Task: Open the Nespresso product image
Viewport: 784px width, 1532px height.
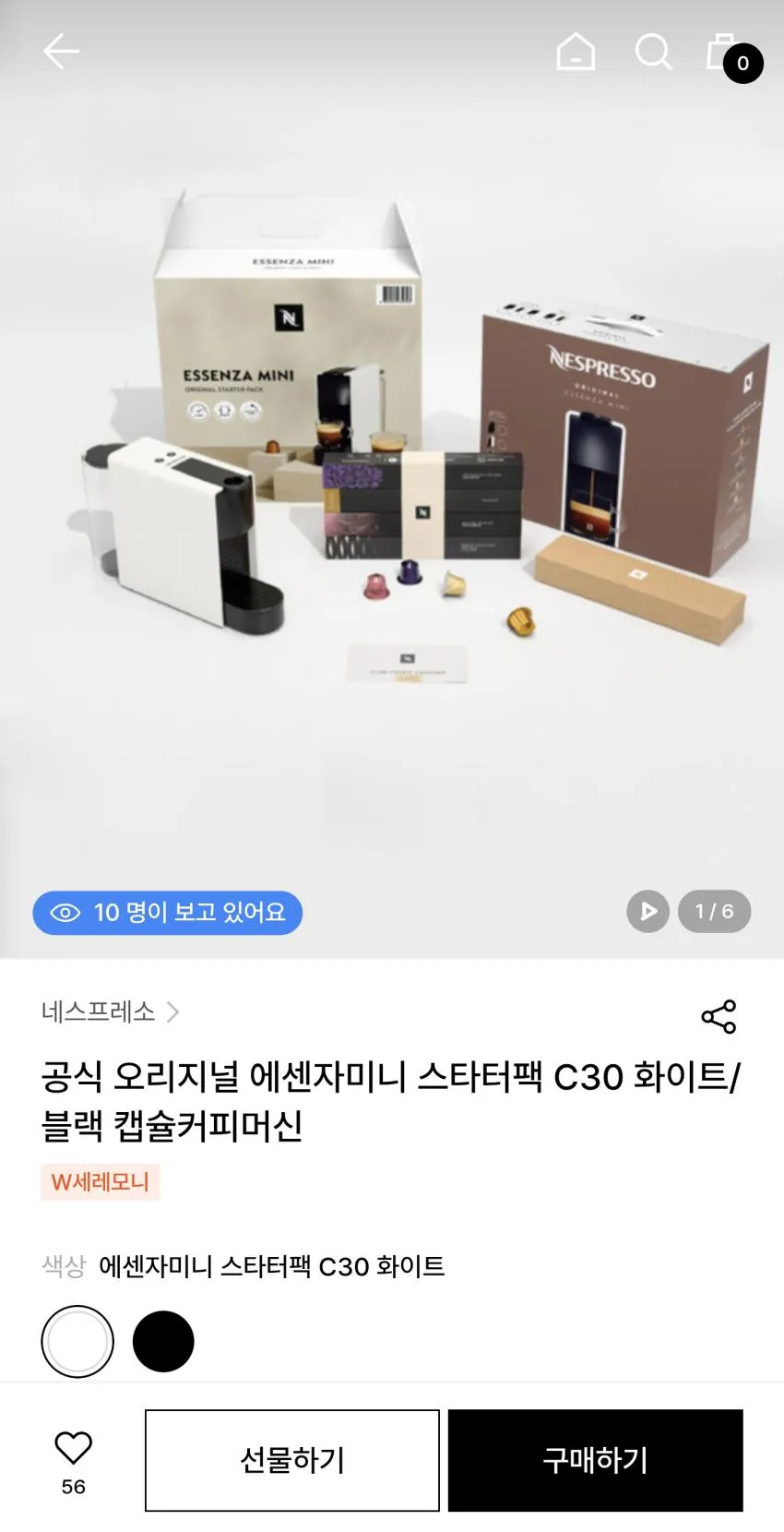Action: (x=392, y=480)
